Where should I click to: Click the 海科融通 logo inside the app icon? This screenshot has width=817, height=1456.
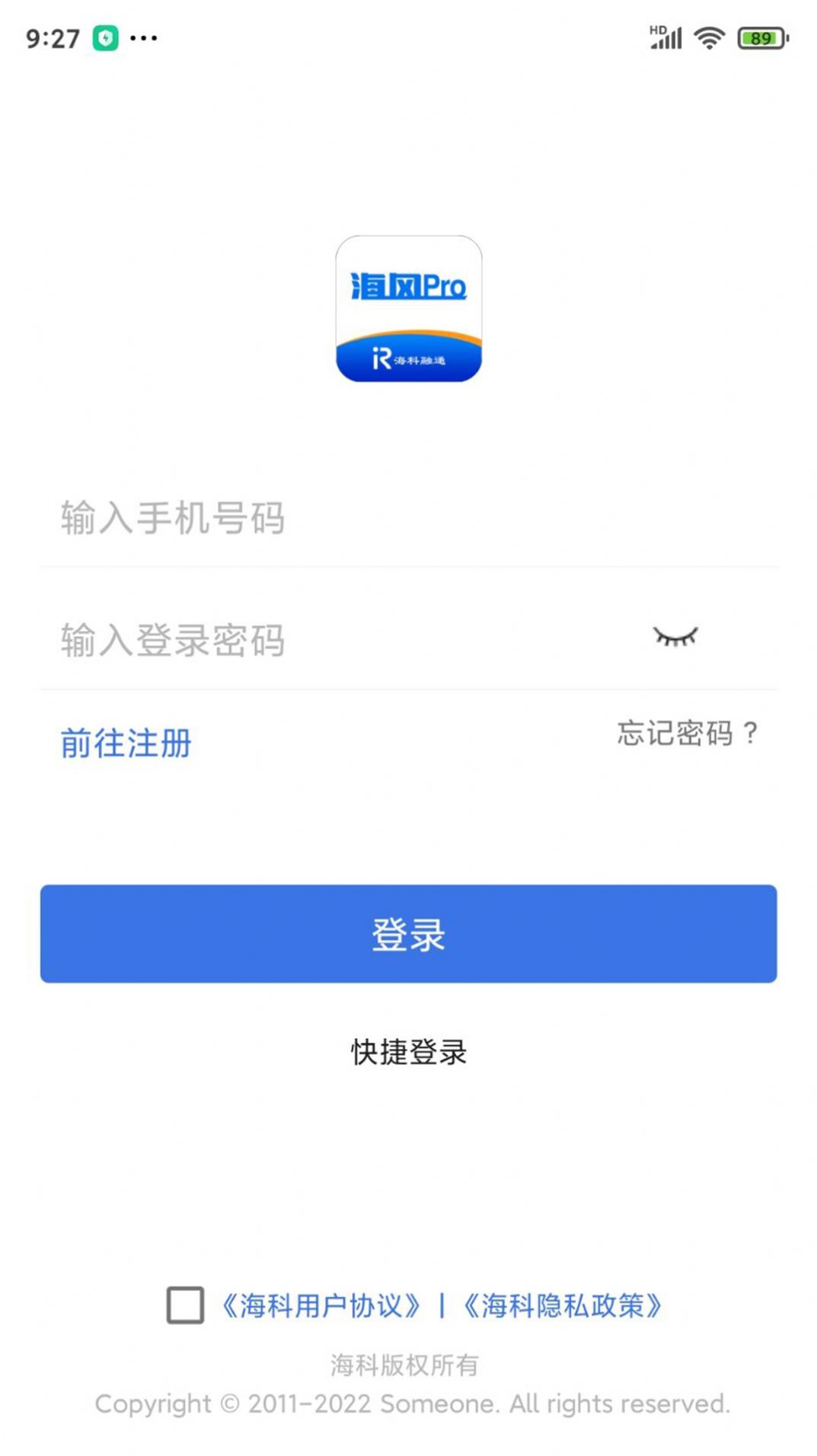(408, 358)
